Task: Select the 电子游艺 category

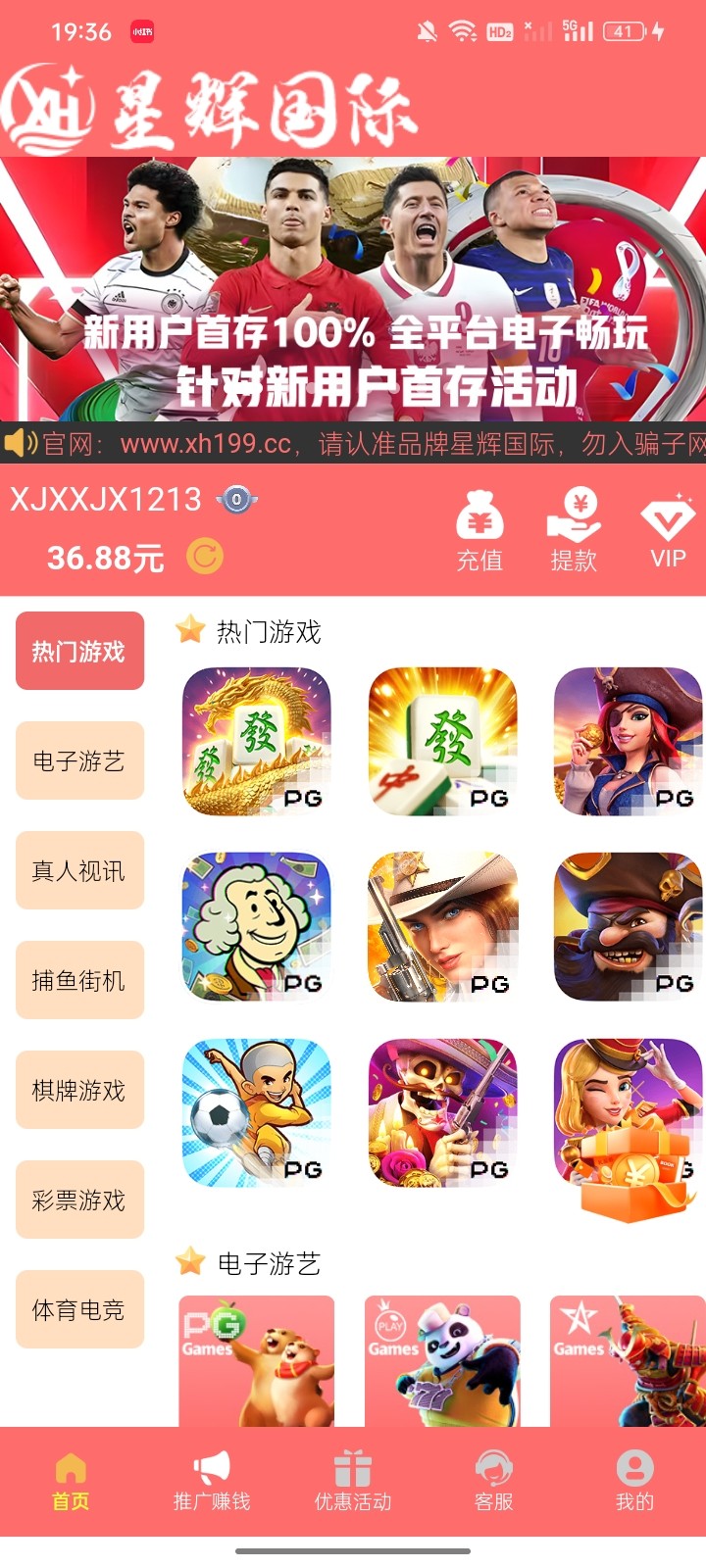Action: 79,760
